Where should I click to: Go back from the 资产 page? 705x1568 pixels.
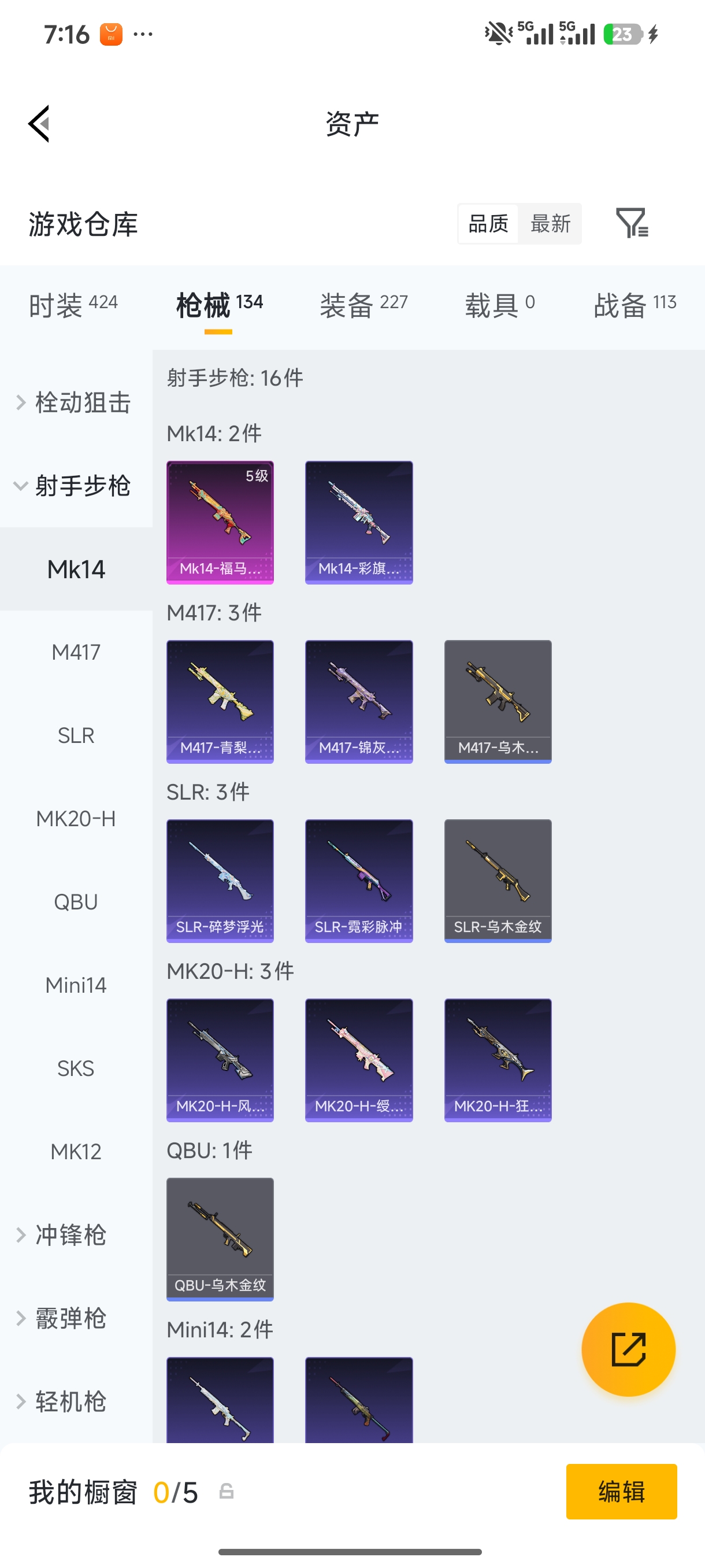[39, 124]
